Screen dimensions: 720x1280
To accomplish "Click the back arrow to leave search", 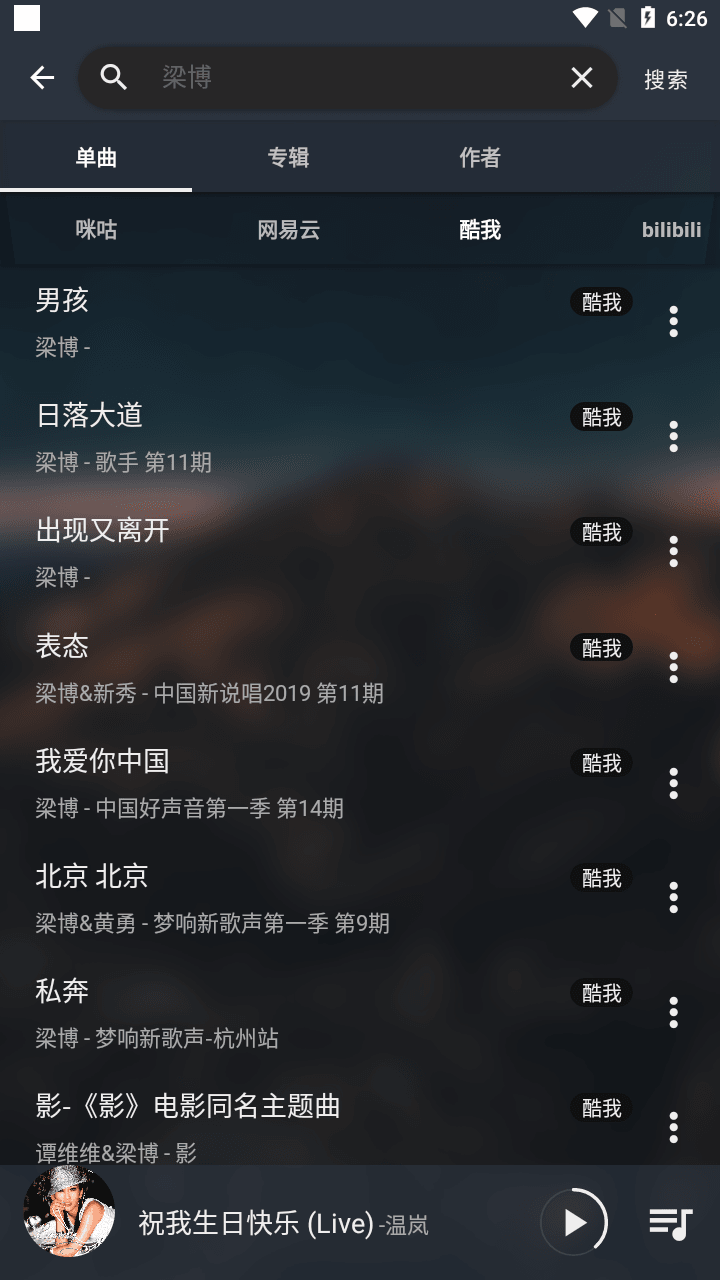I will pyautogui.click(x=41, y=77).
